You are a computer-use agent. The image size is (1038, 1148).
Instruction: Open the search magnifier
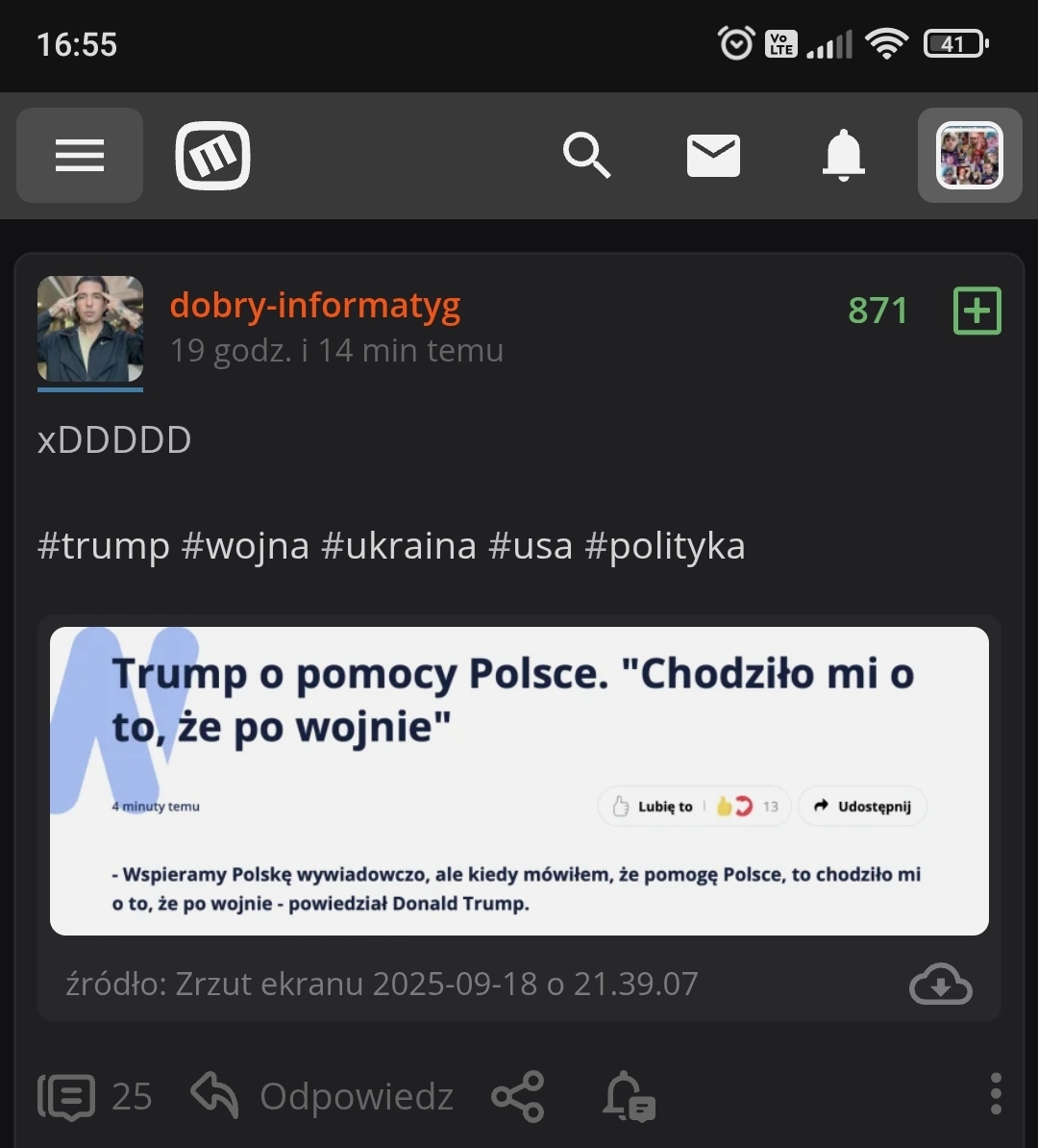[586, 155]
